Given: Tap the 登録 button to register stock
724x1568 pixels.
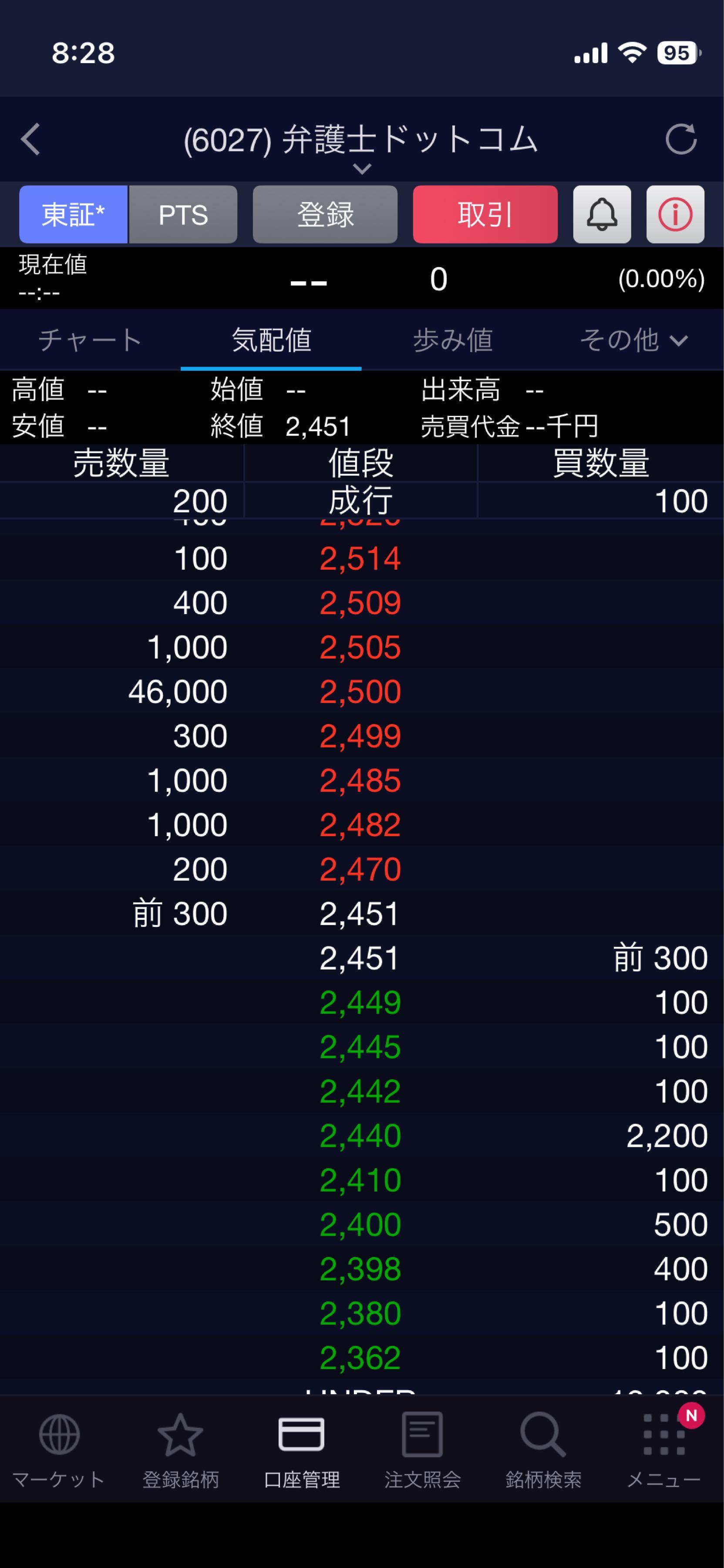Looking at the screenshot, I should [x=325, y=214].
